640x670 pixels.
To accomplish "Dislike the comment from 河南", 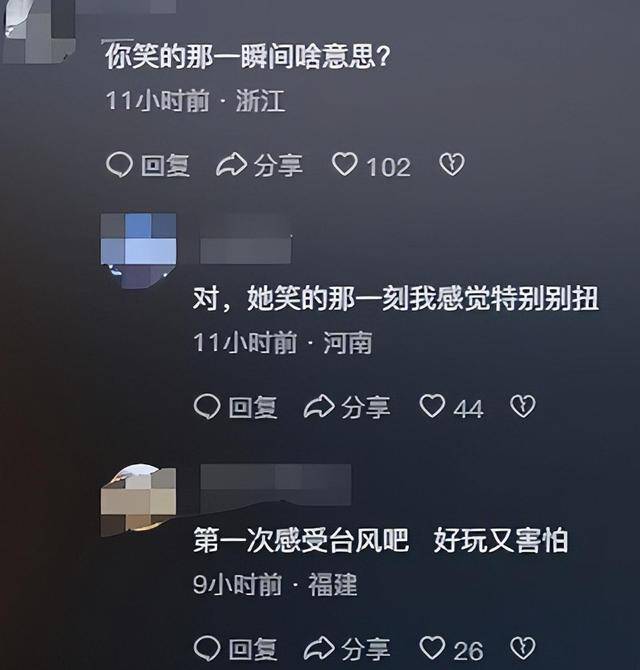I will tap(522, 406).
